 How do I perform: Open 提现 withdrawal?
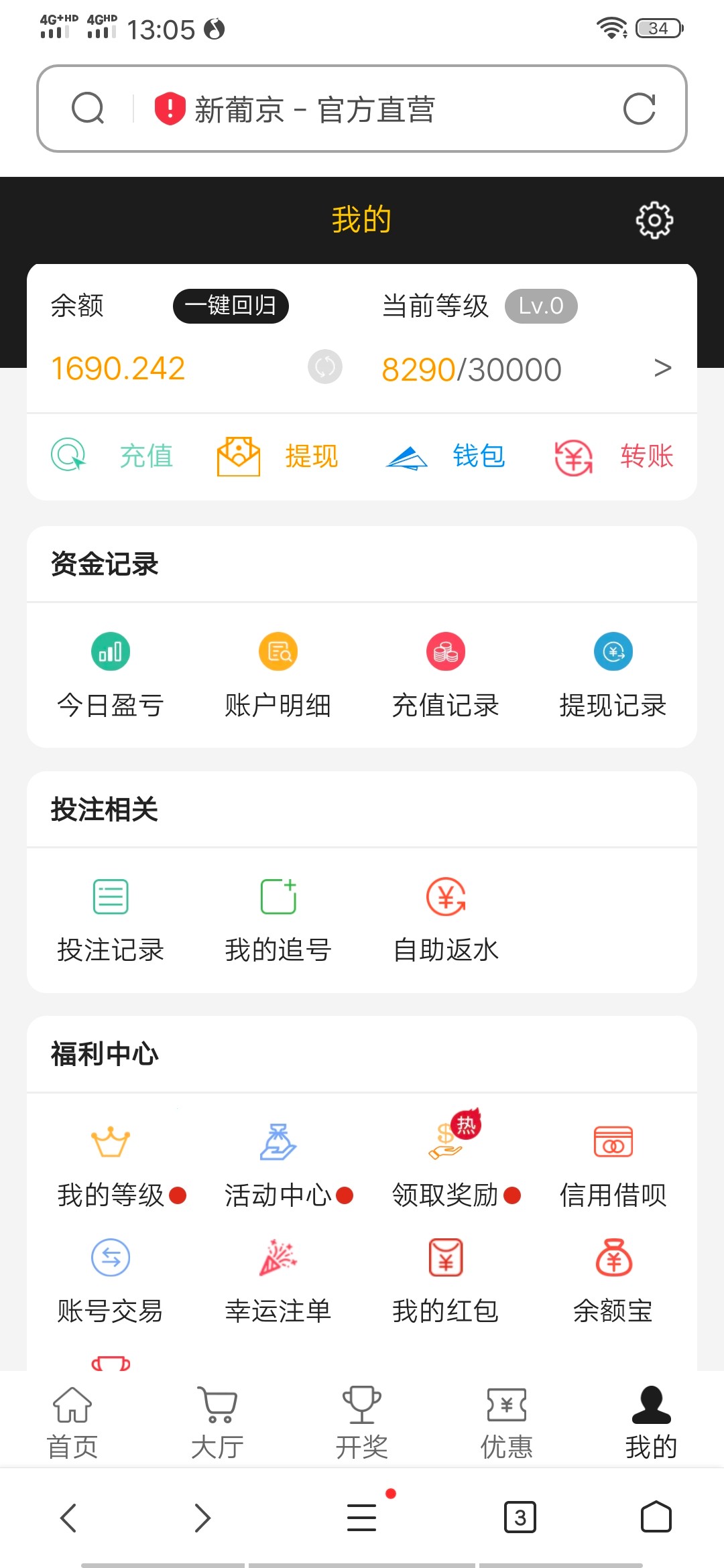[278, 456]
